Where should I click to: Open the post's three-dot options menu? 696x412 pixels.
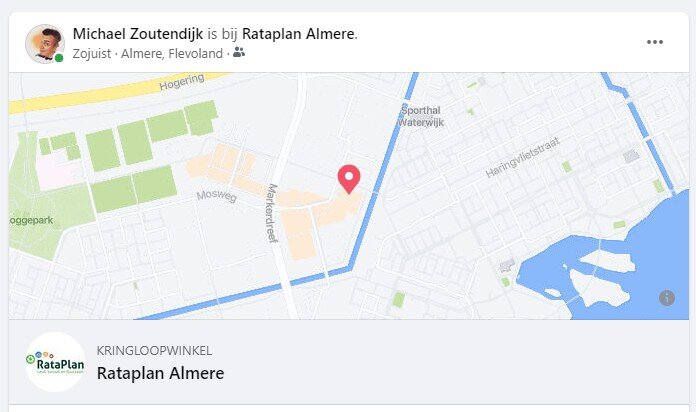655,42
